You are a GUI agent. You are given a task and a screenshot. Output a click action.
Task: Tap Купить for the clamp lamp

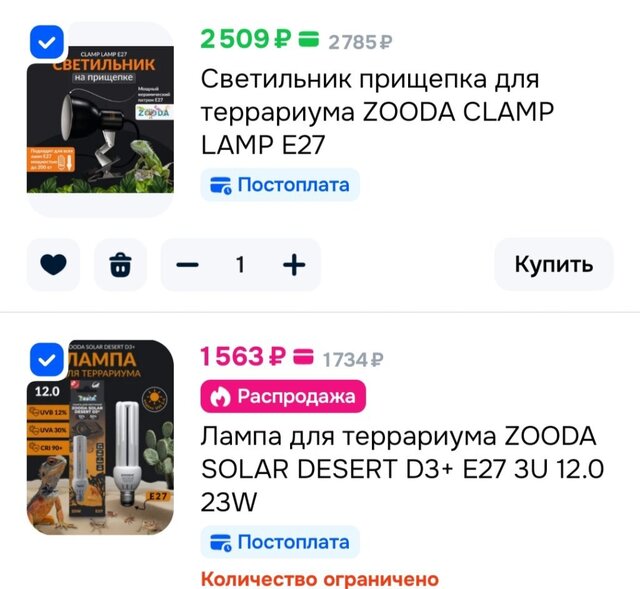click(x=553, y=264)
